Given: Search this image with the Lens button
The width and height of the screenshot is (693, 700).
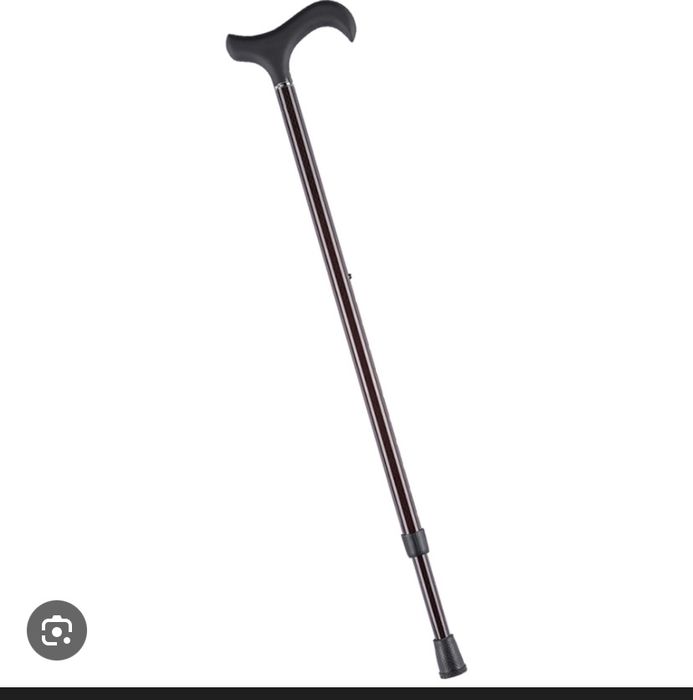Looking at the screenshot, I should [57, 630].
